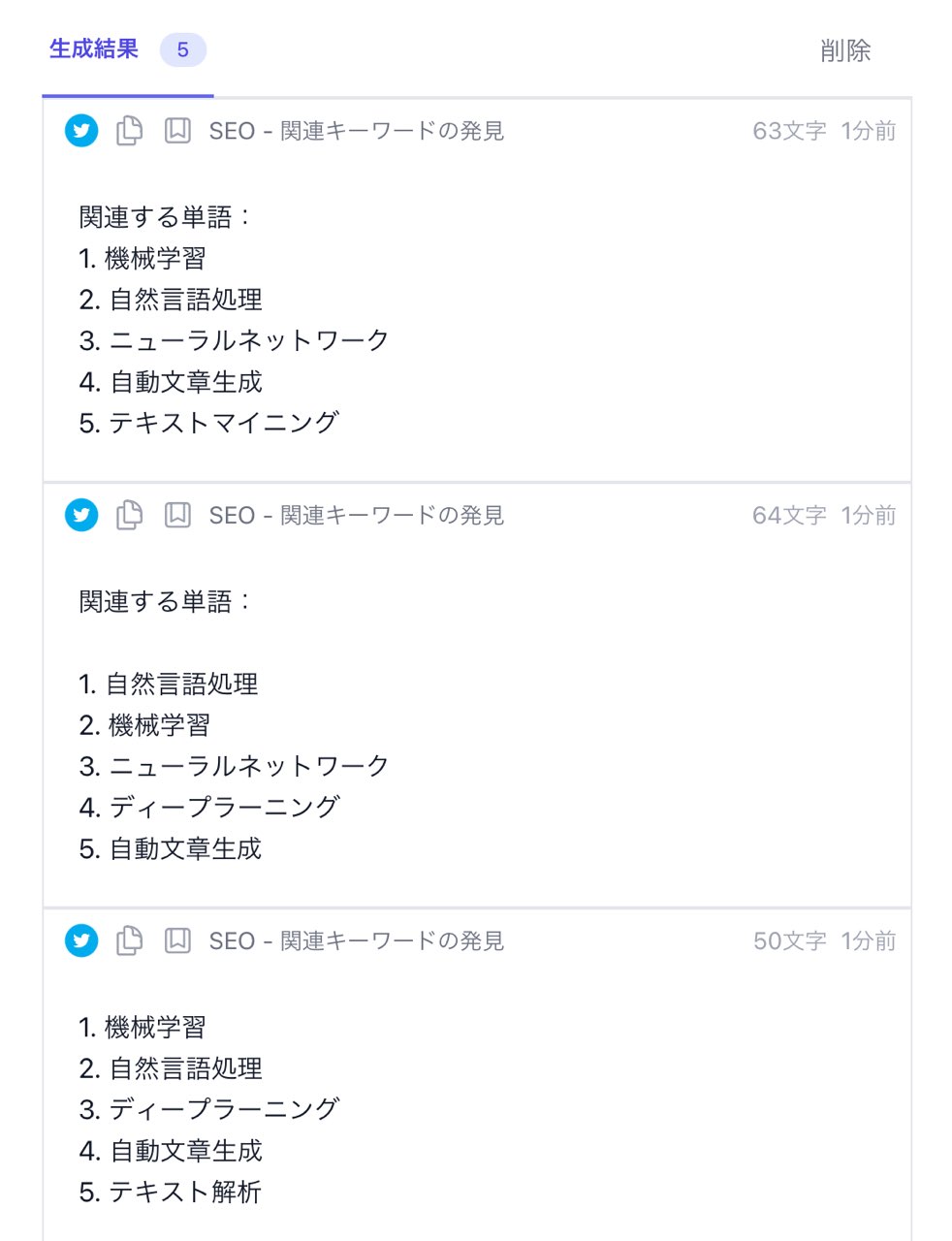The width and height of the screenshot is (952, 1241).
Task: Share the first result on Twitter
Action: click(81, 131)
